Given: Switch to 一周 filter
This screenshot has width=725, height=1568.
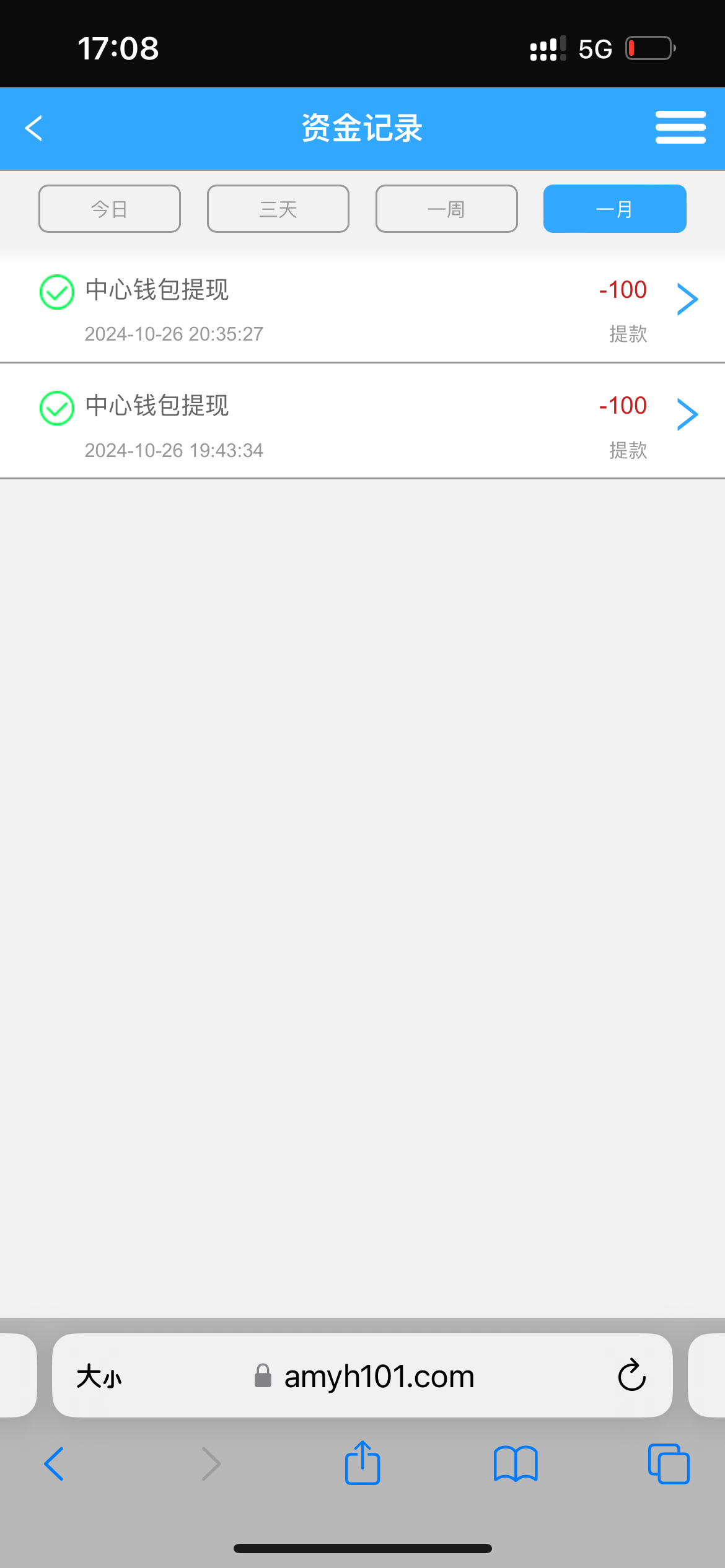Looking at the screenshot, I should 446,209.
